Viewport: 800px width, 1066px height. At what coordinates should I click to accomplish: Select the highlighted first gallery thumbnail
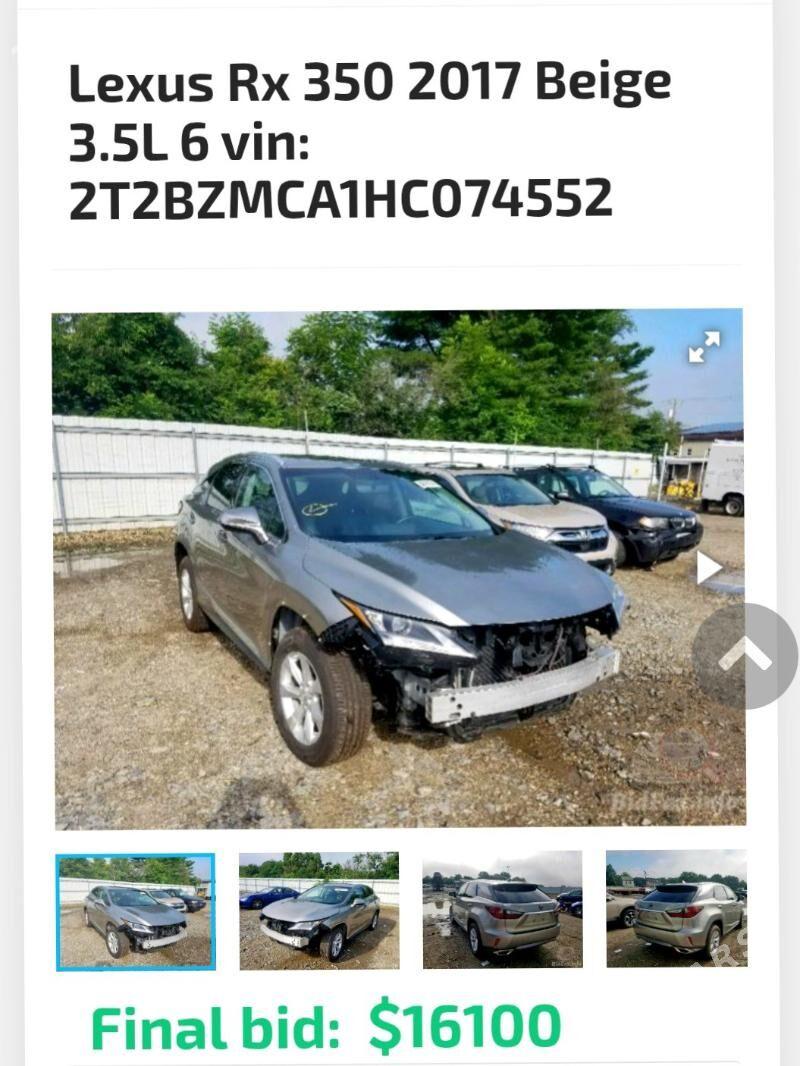coord(136,912)
